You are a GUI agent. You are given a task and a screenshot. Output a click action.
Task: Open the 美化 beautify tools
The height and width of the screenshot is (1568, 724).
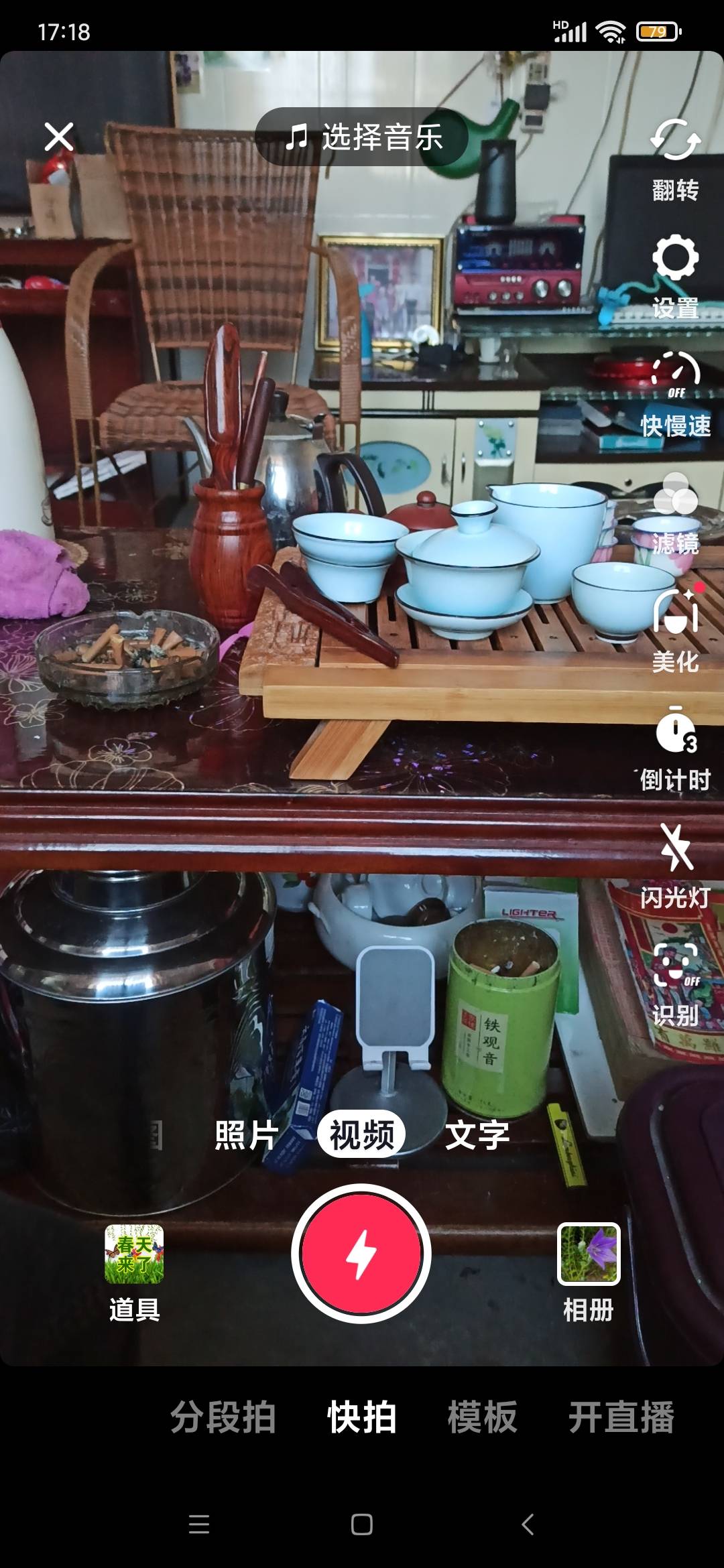click(x=675, y=630)
